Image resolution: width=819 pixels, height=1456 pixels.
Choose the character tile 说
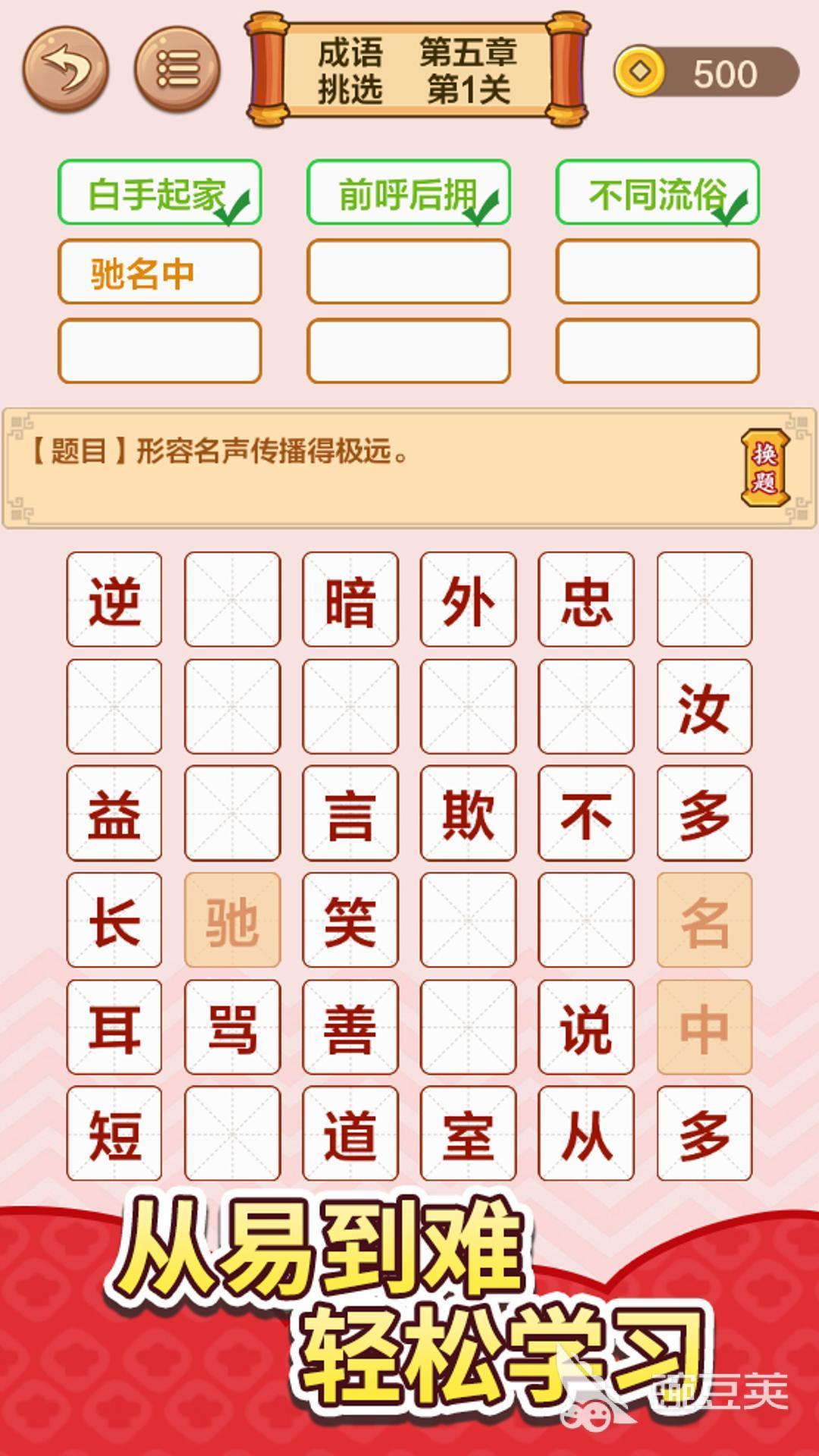(x=586, y=1027)
